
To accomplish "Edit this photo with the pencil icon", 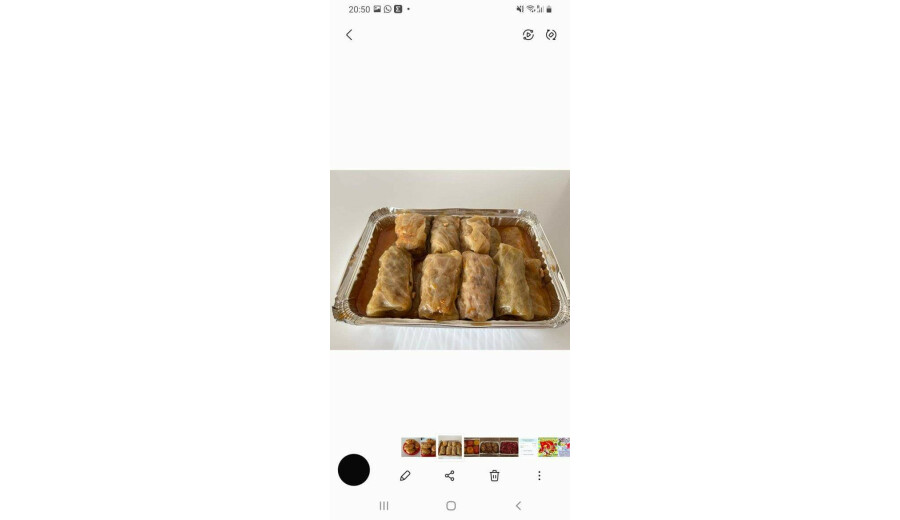I will coord(405,476).
